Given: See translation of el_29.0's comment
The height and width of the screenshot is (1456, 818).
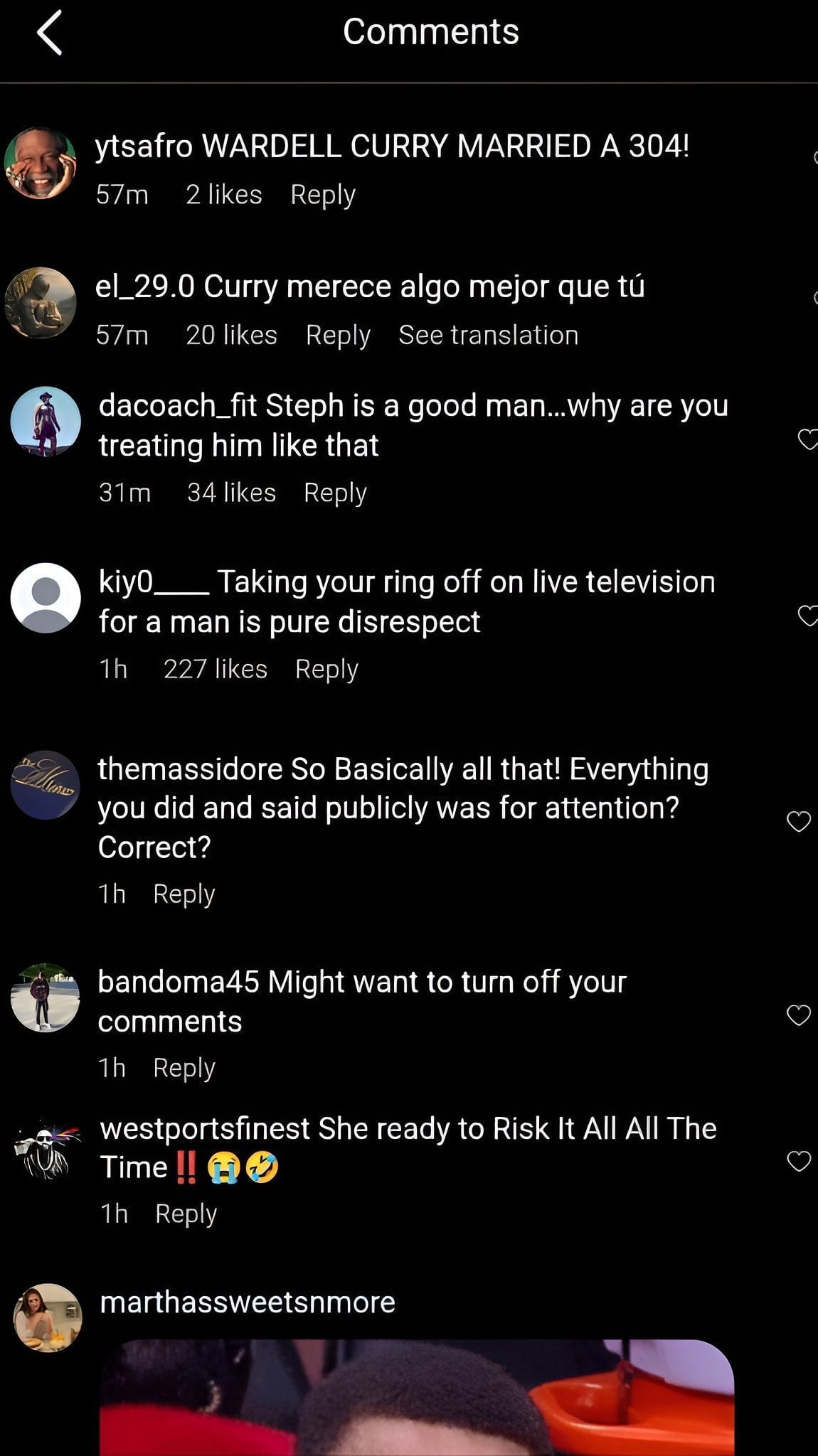Looking at the screenshot, I should tap(488, 335).
